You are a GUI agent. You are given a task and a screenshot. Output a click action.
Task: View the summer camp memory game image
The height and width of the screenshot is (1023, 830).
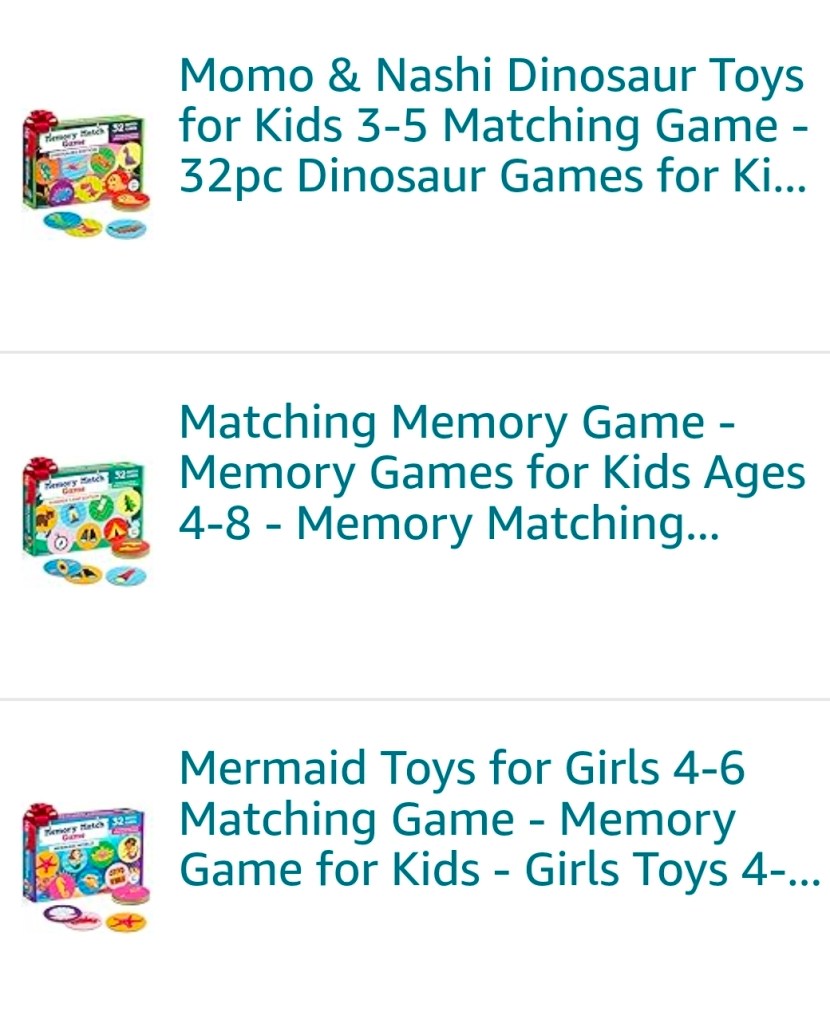pos(86,522)
